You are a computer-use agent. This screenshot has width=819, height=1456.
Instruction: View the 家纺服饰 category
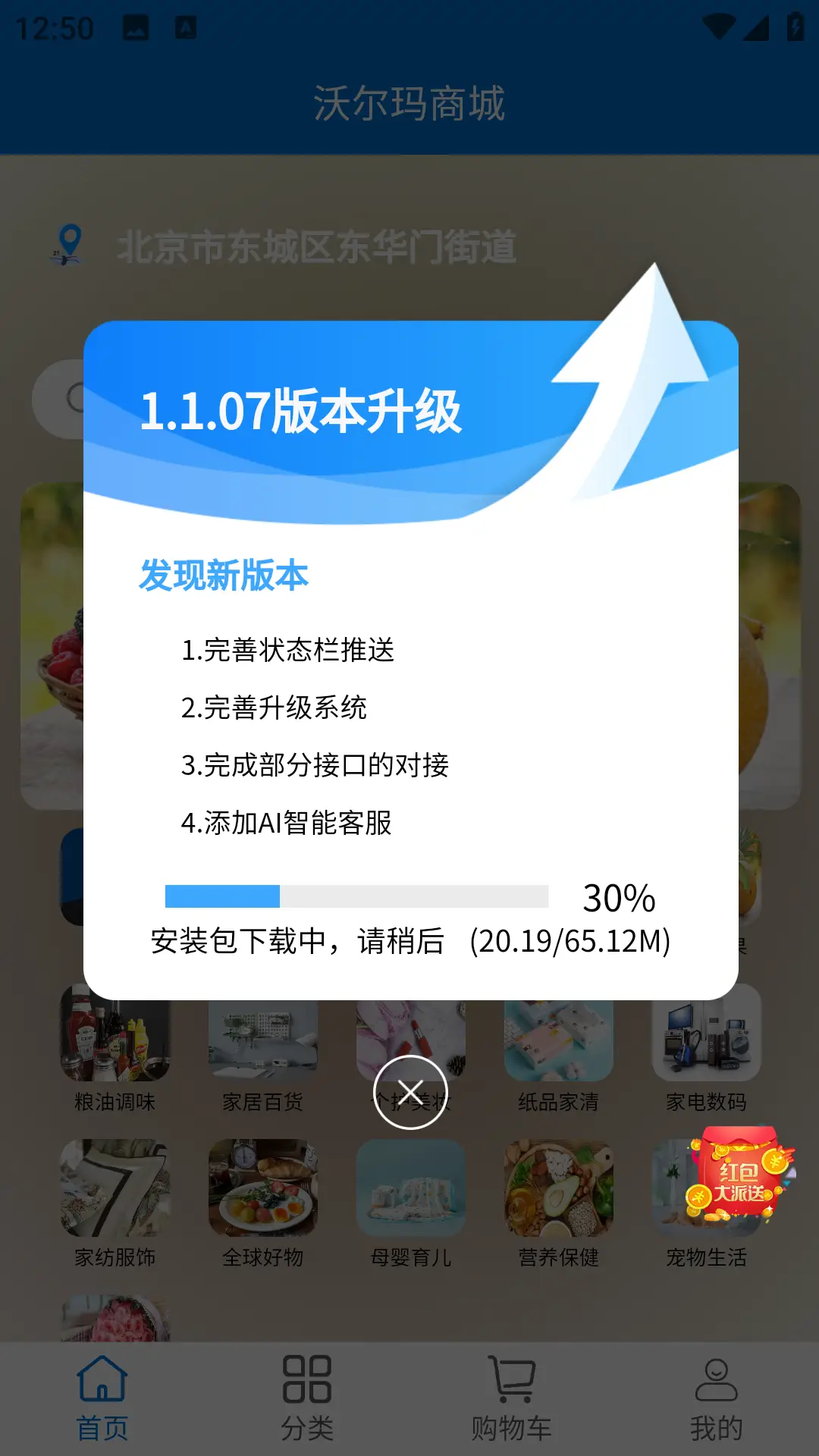point(115,1202)
